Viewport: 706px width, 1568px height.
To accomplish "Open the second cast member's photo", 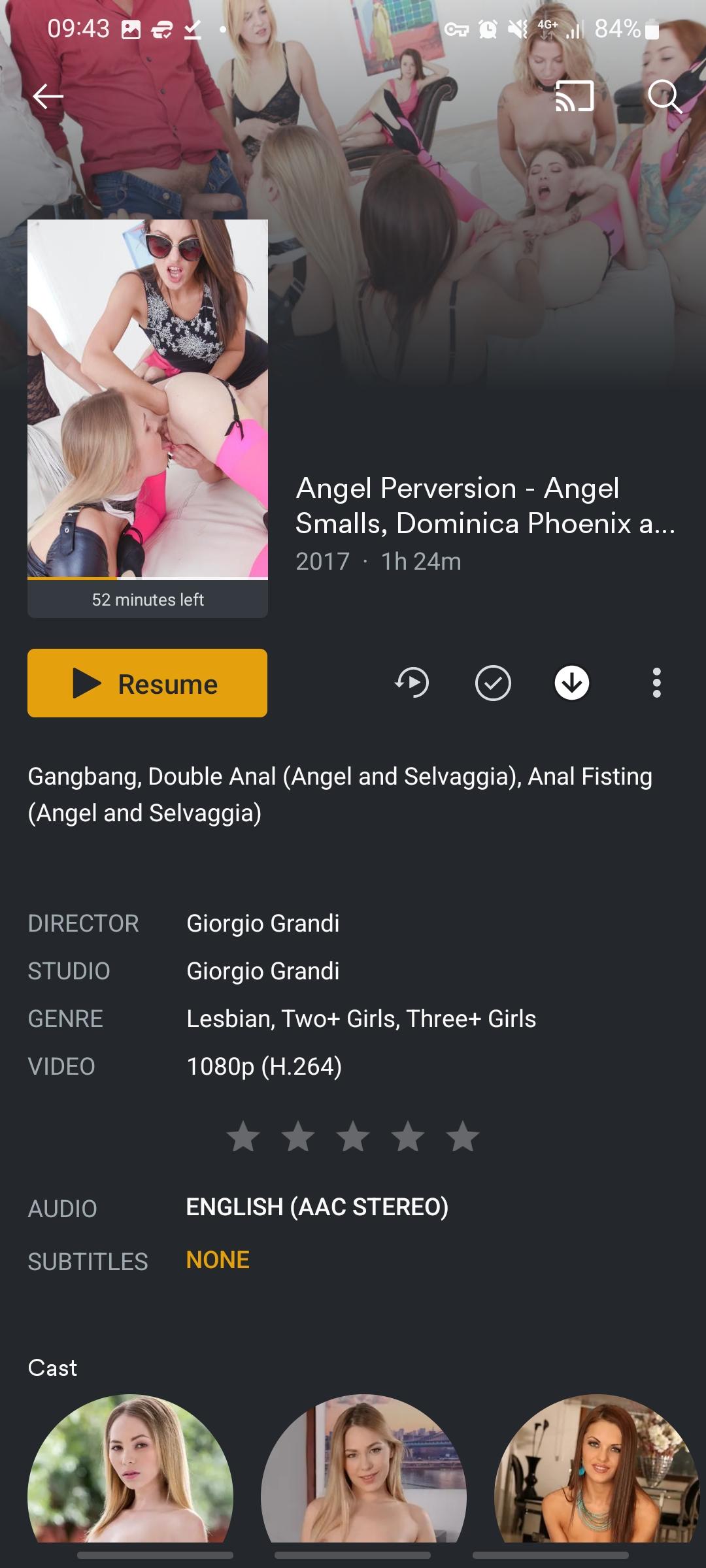I will pyautogui.click(x=363, y=1470).
